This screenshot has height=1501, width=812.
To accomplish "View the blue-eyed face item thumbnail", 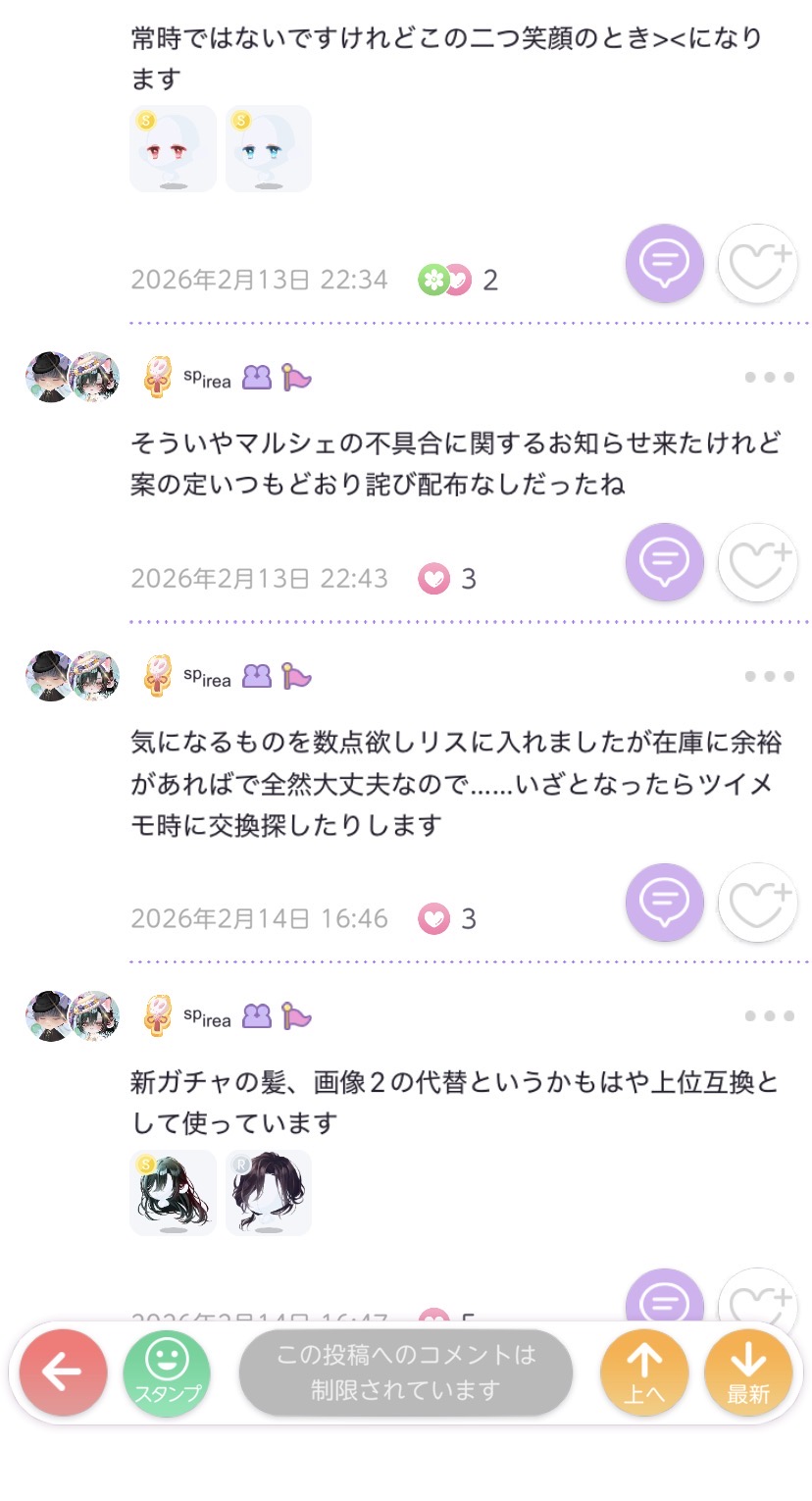I will (x=268, y=149).
